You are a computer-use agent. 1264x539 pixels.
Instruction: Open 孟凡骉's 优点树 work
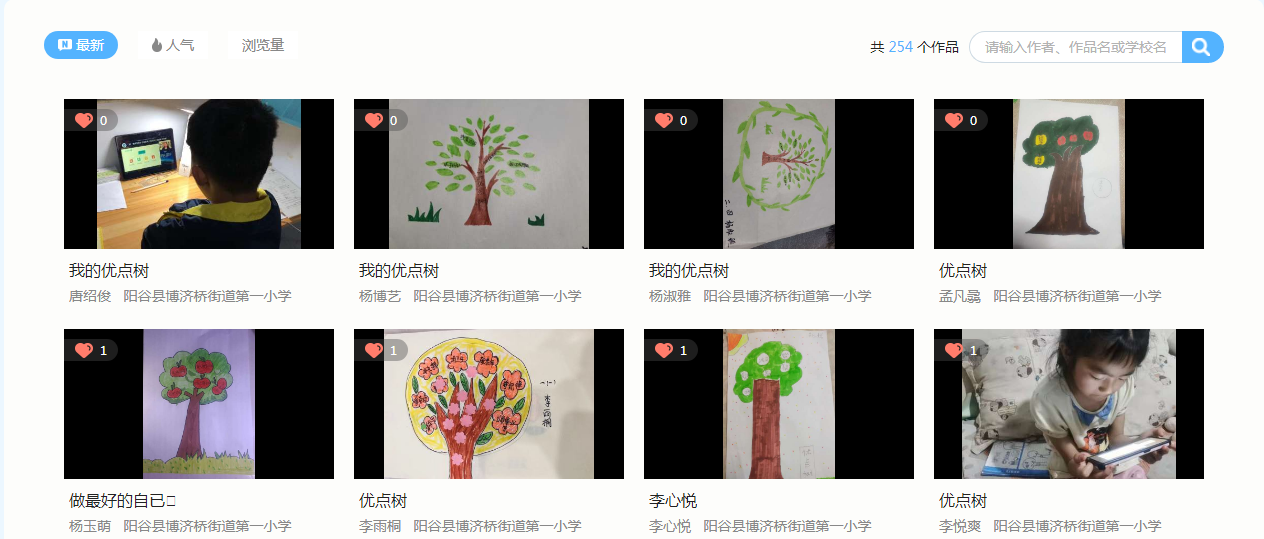pyautogui.click(x=1068, y=174)
